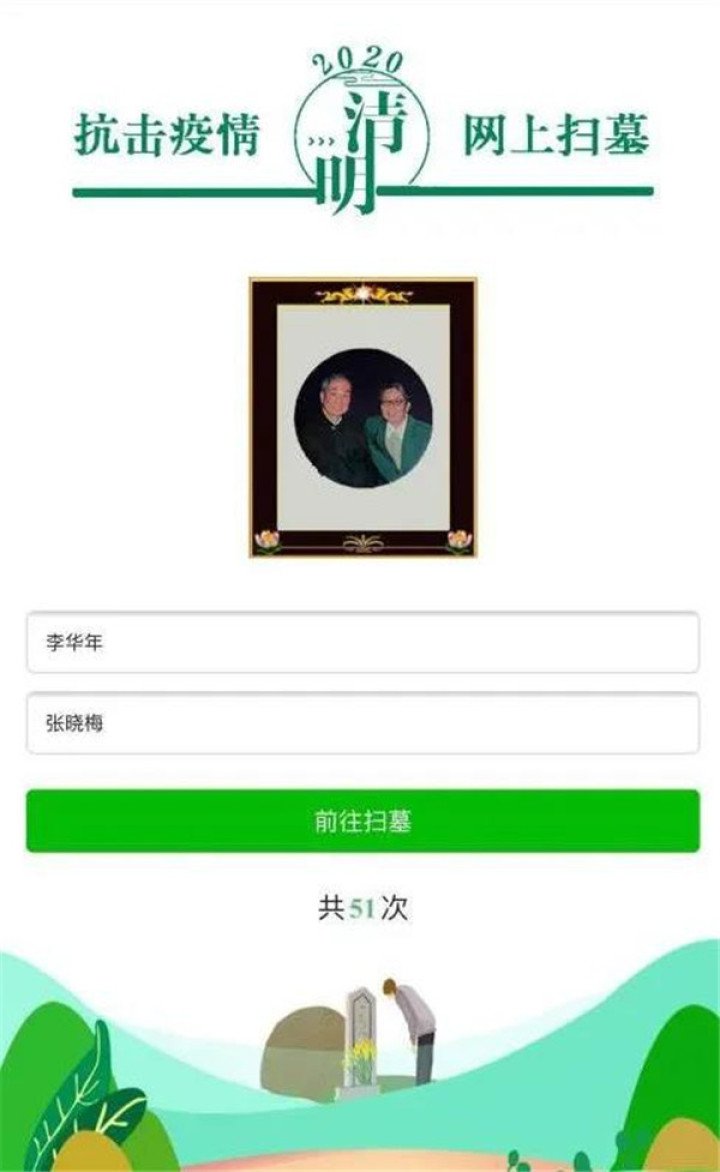
Task: Tap the green 前往扫墓 button
Action: (362, 821)
